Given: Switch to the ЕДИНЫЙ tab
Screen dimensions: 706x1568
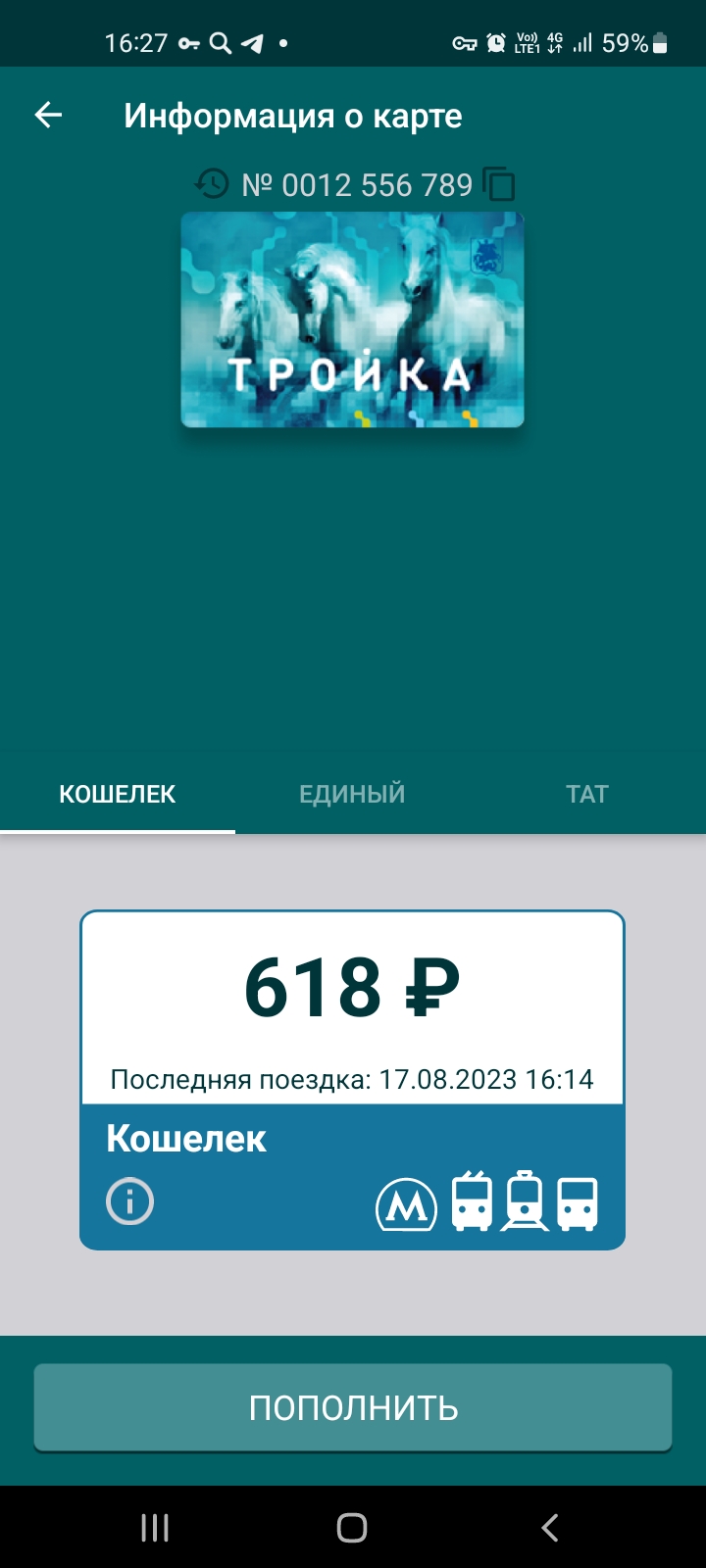Looking at the screenshot, I should pos(352,794).
